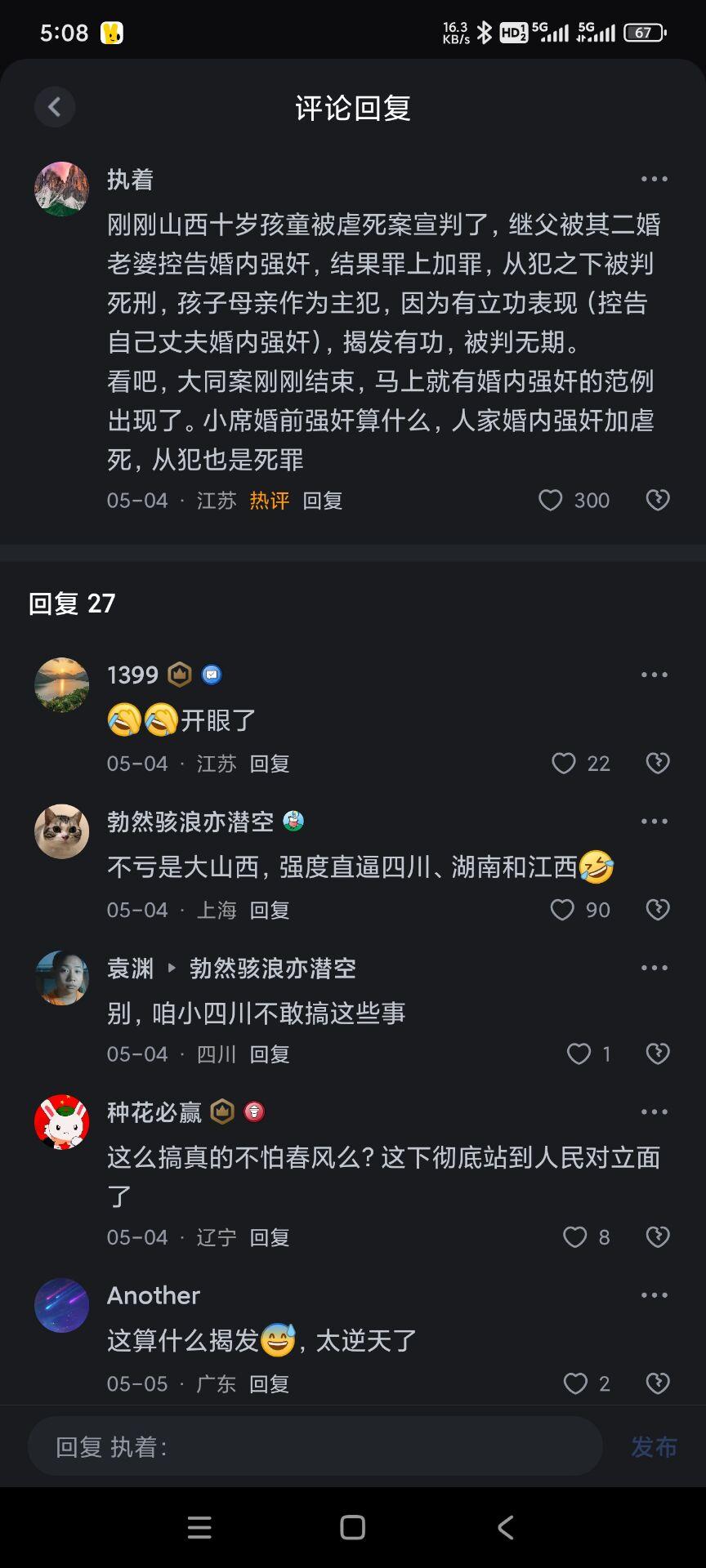The width and height of the screenshot is (706, 1568).
Task: Reply to 种花必赢's comment from 辽宁
Action: pyautogui.click(x=270, y=1238)
